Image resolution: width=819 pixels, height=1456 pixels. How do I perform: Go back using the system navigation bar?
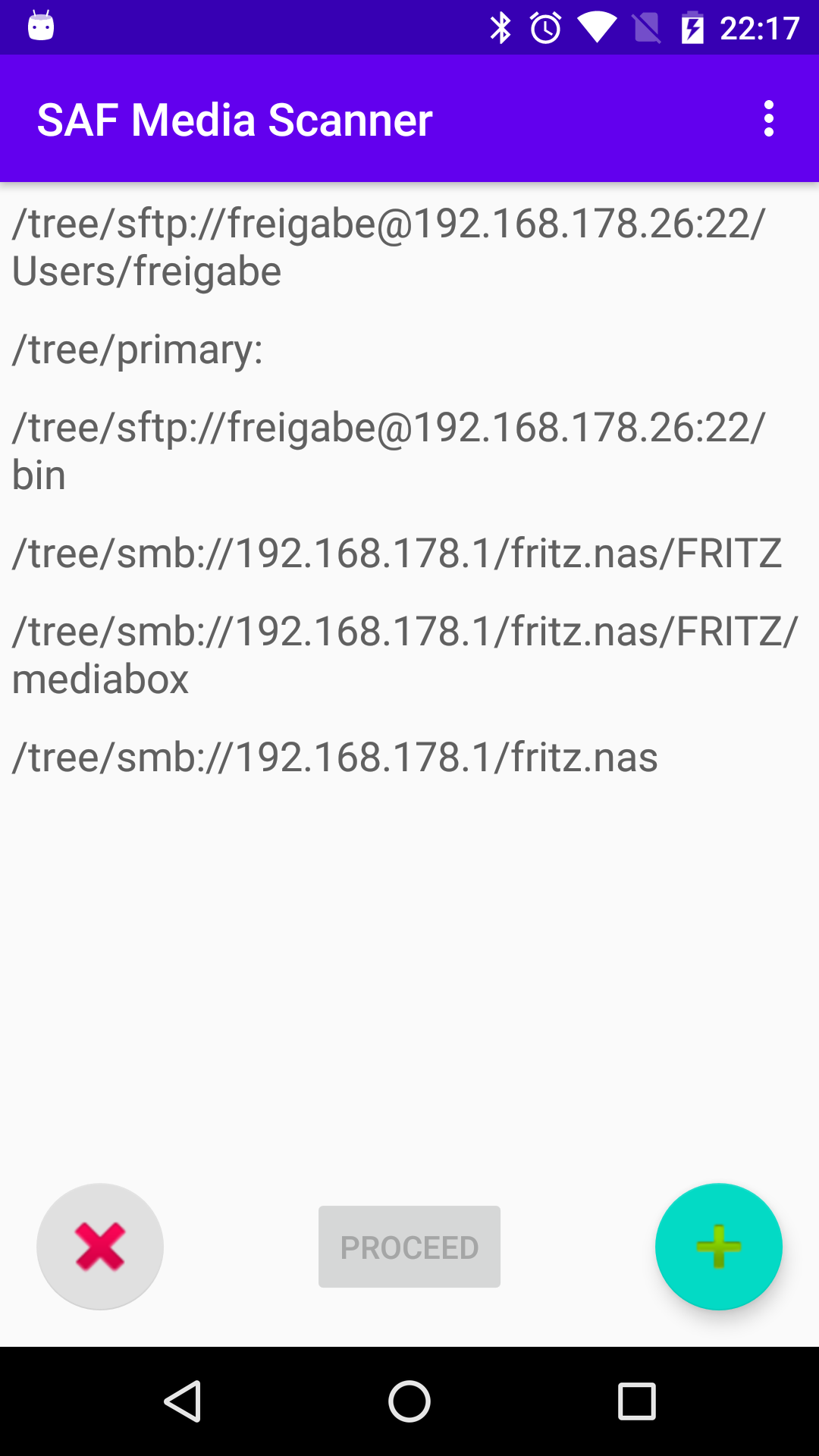pyautogui.click(x=183, y=1401)
